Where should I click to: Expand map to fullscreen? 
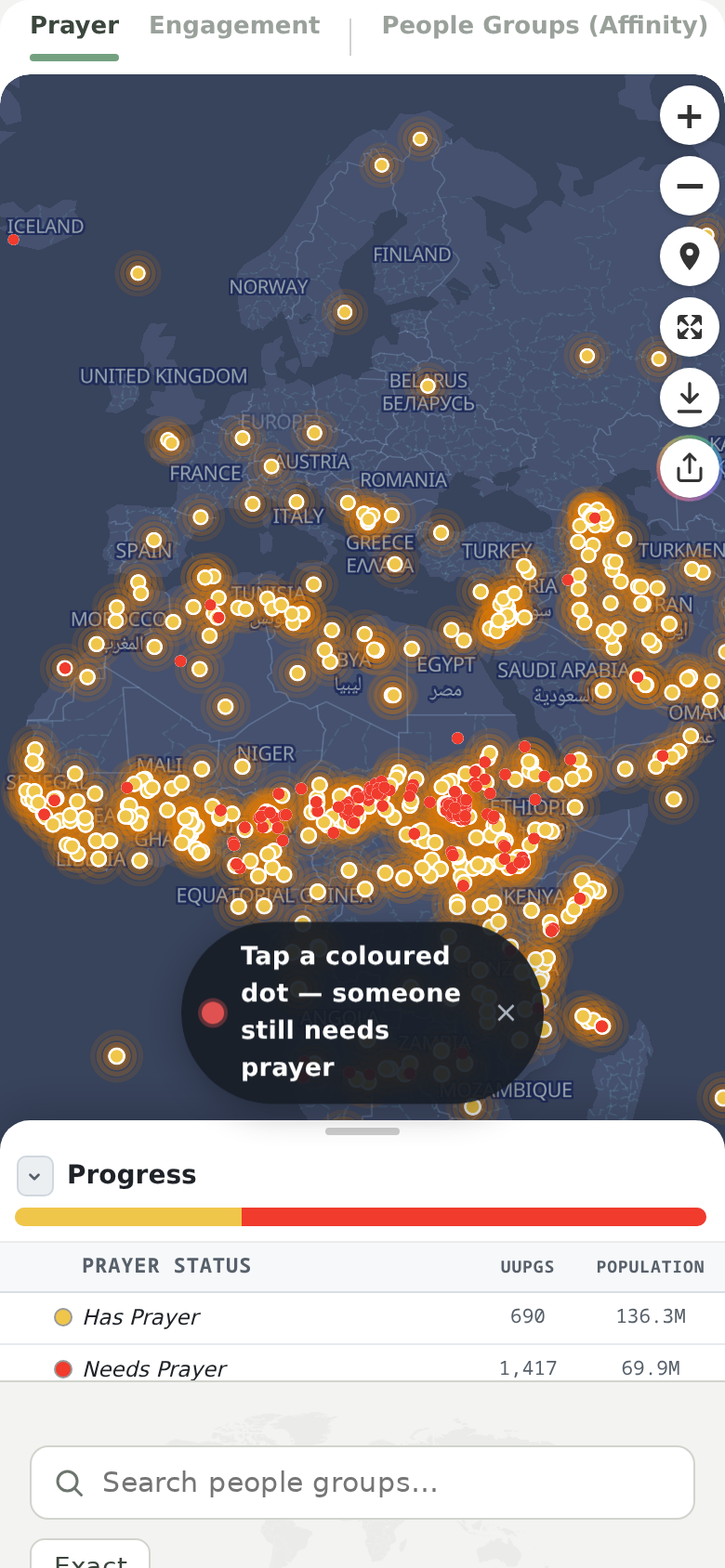tap(690, 327)
